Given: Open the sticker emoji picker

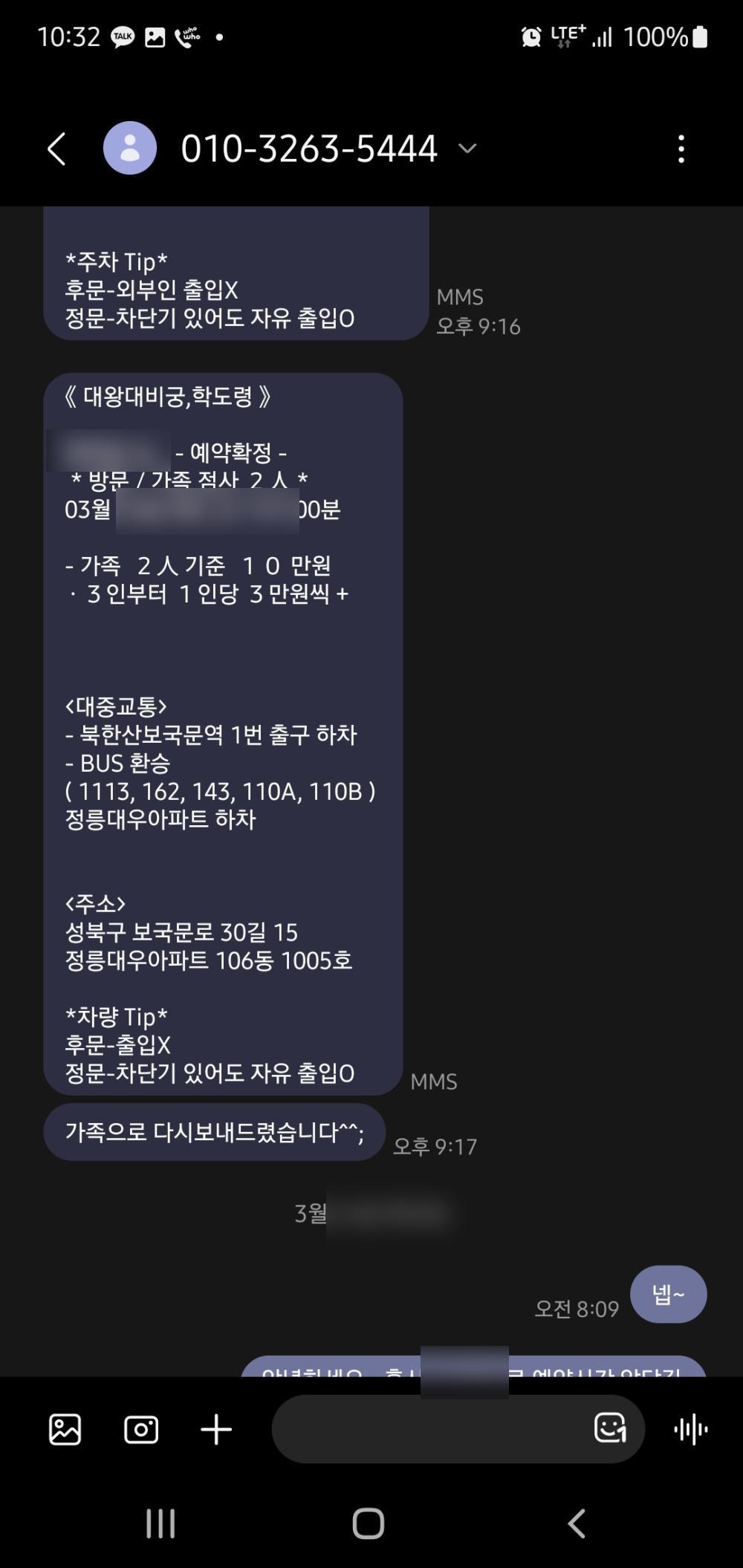Looking at the screenshot, I should coord(610,1428).
